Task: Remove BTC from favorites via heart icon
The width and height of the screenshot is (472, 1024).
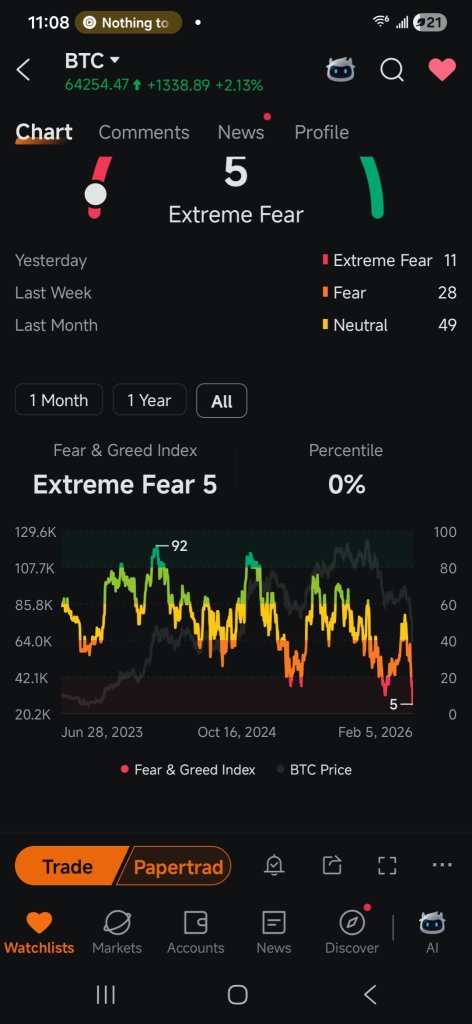Action: 442,69
